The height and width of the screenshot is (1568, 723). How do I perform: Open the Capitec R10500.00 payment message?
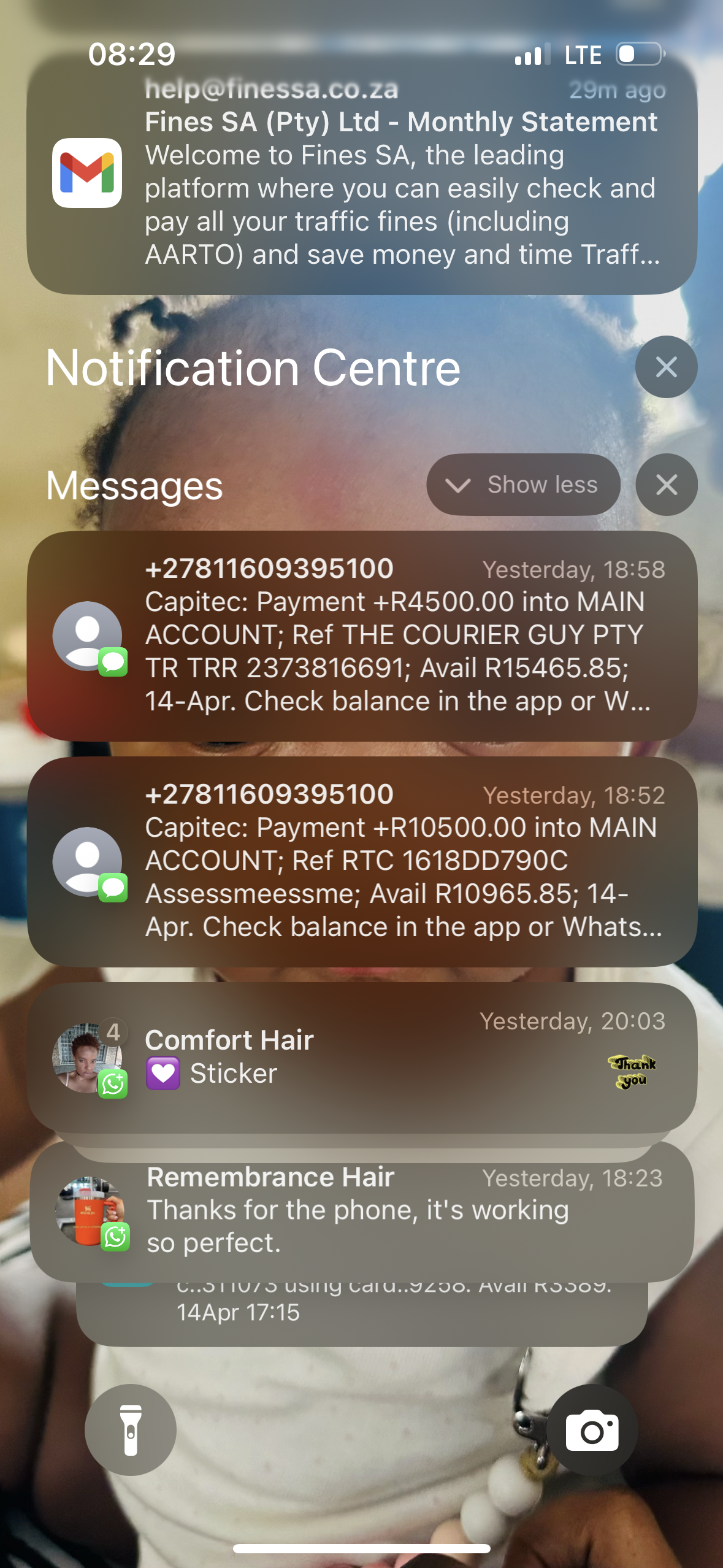coord(362,861)
